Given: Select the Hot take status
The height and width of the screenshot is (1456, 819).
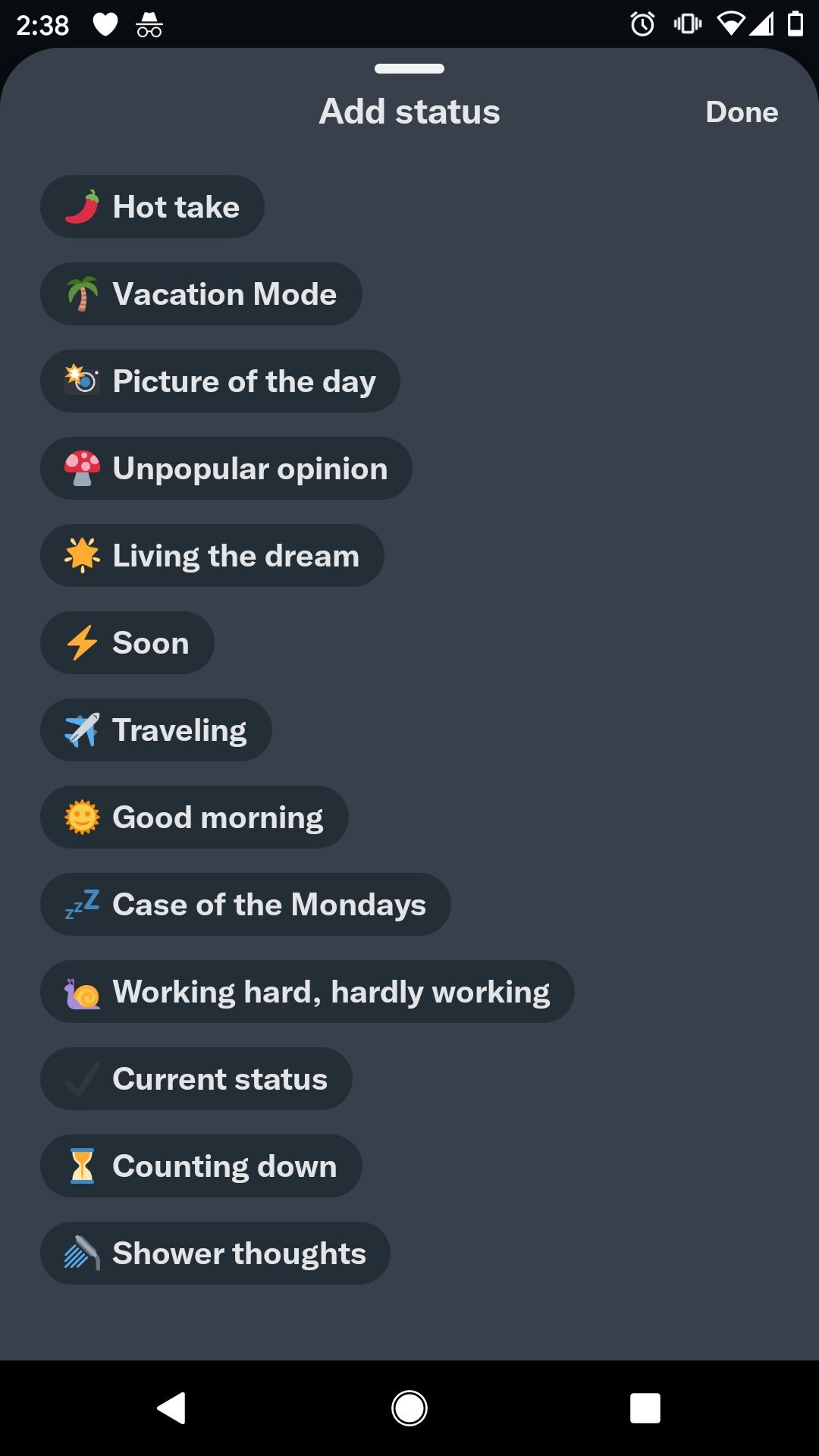Looking at the screenshot, I should click(152, 207).
